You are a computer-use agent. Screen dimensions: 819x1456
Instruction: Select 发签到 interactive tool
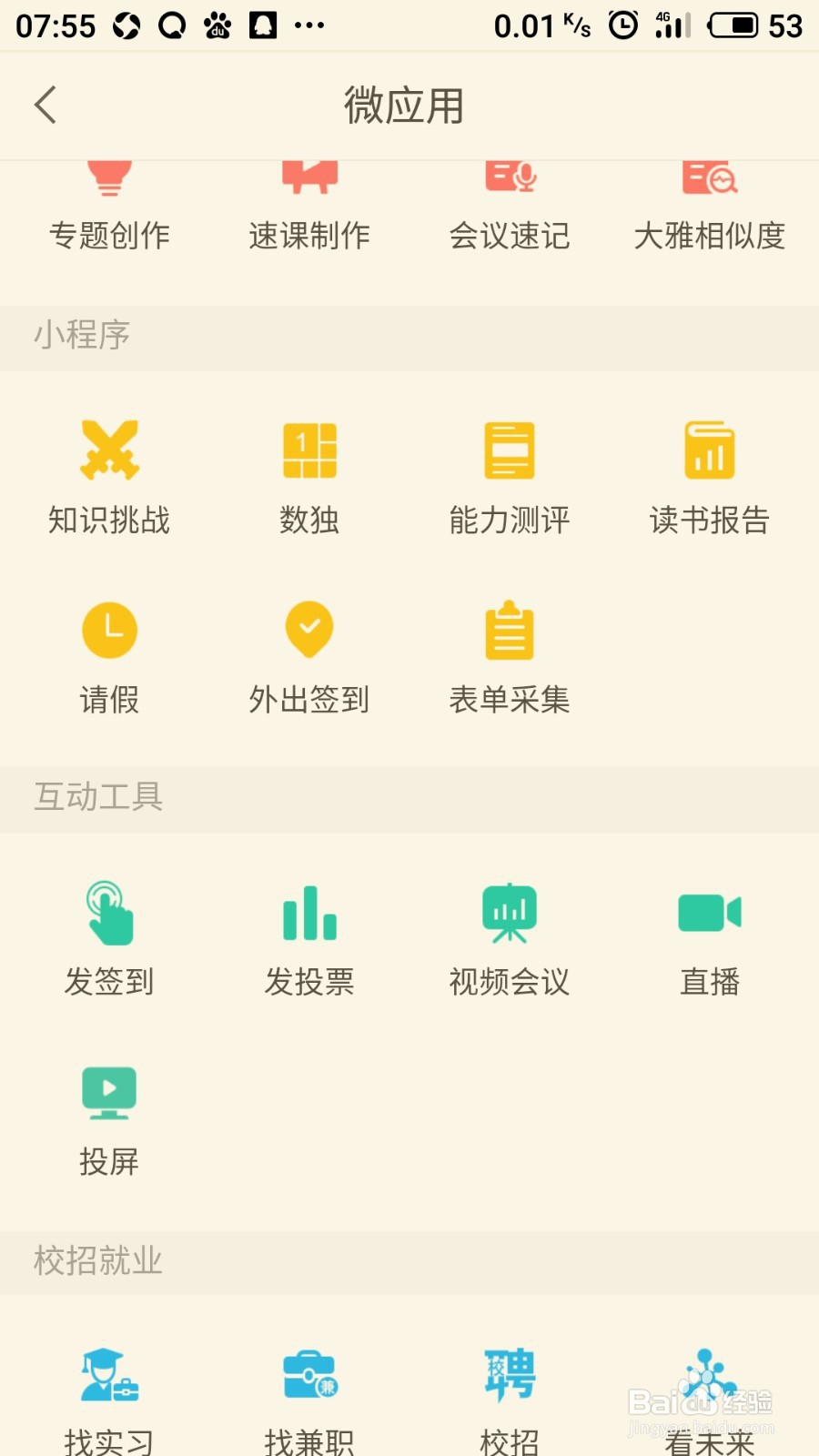coord(109,939)
